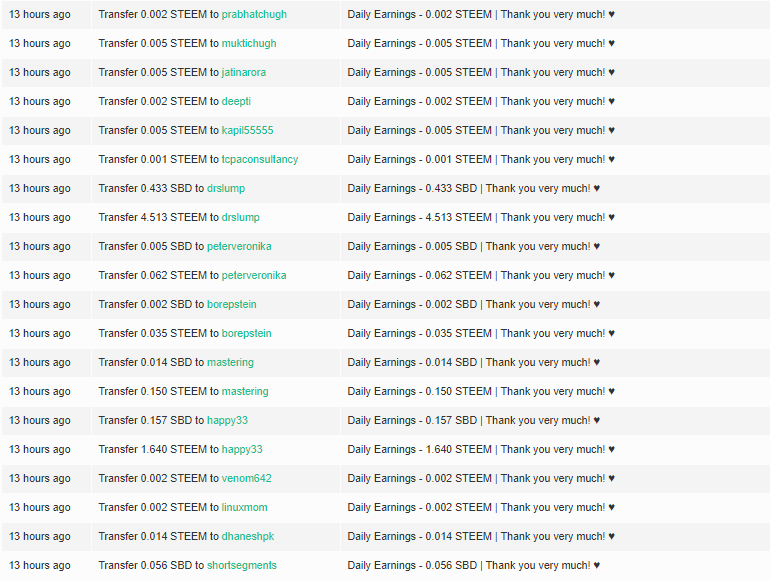Open mastering link in 0.014 SBD transfer
This screenshot has width=770, height=581.
(x=230, y=363)
